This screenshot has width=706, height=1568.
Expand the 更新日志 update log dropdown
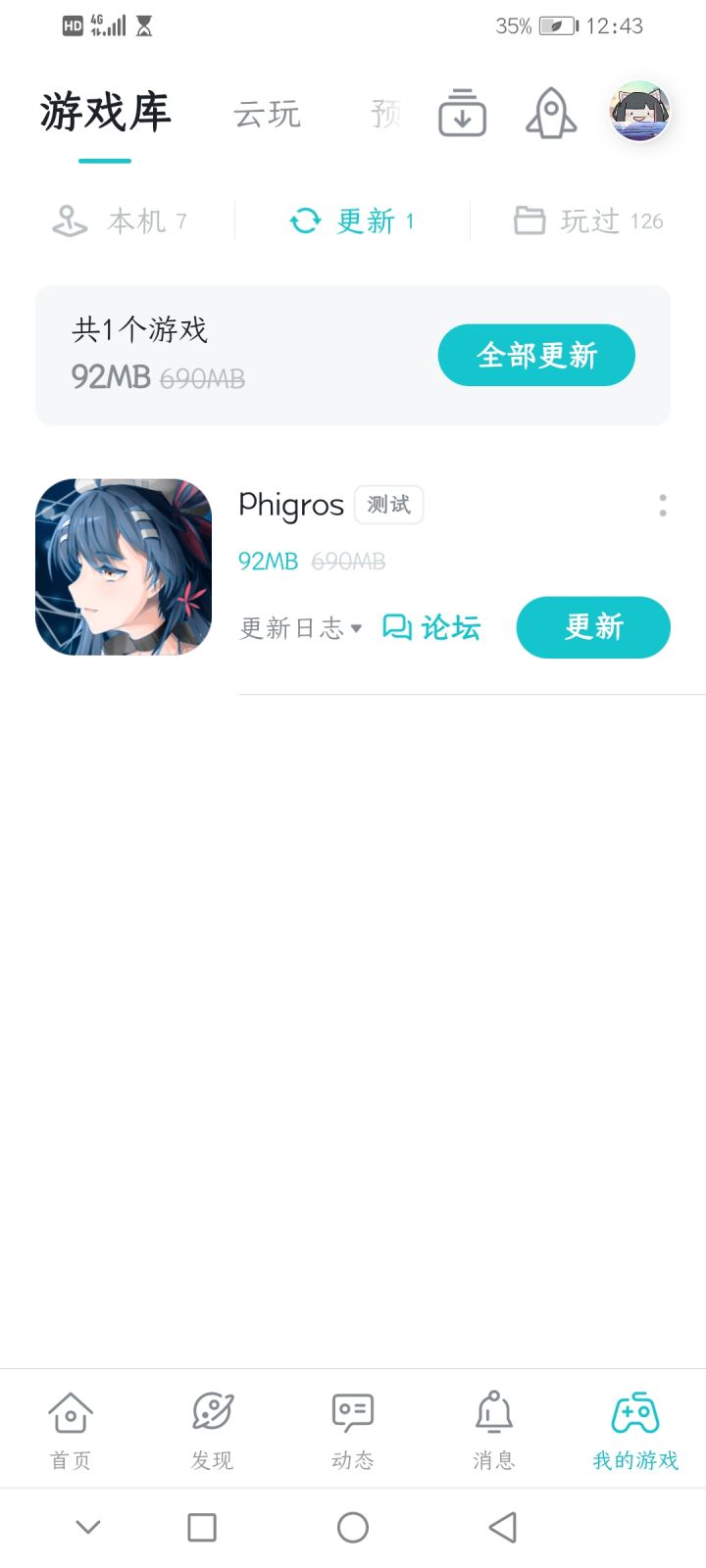[299, 627]
